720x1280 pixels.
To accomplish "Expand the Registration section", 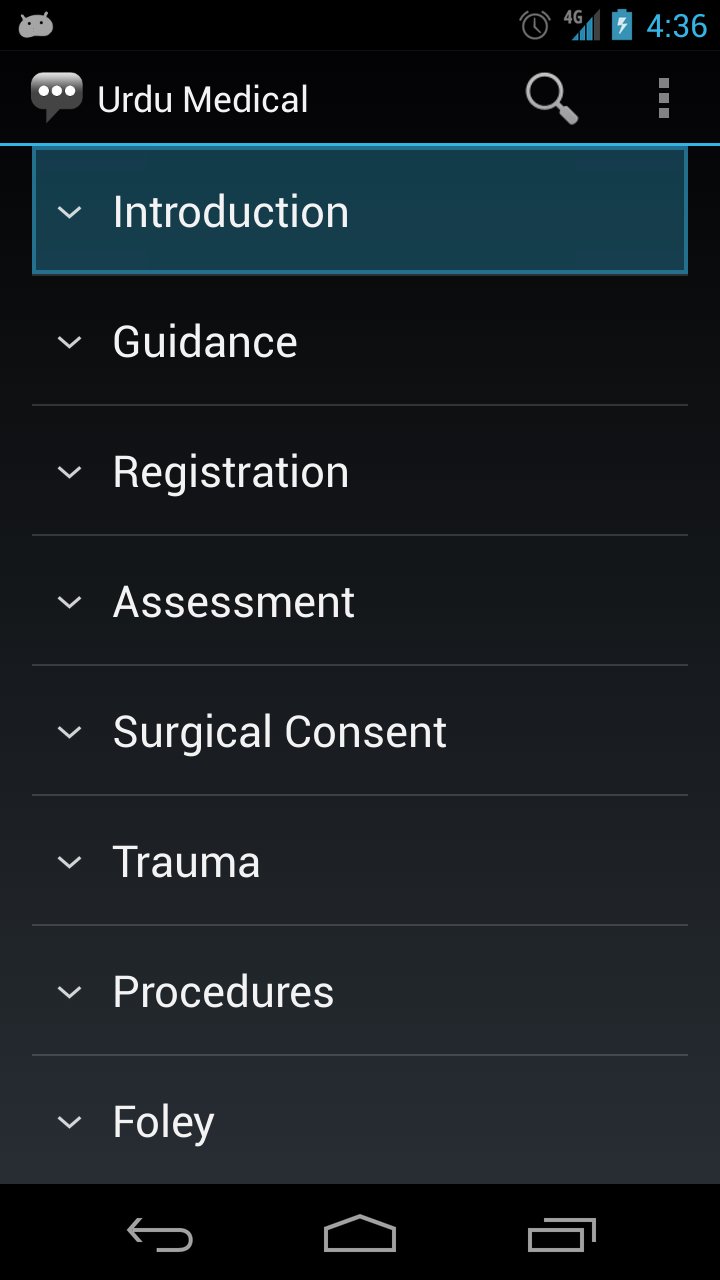I will [x=360, y=472].
